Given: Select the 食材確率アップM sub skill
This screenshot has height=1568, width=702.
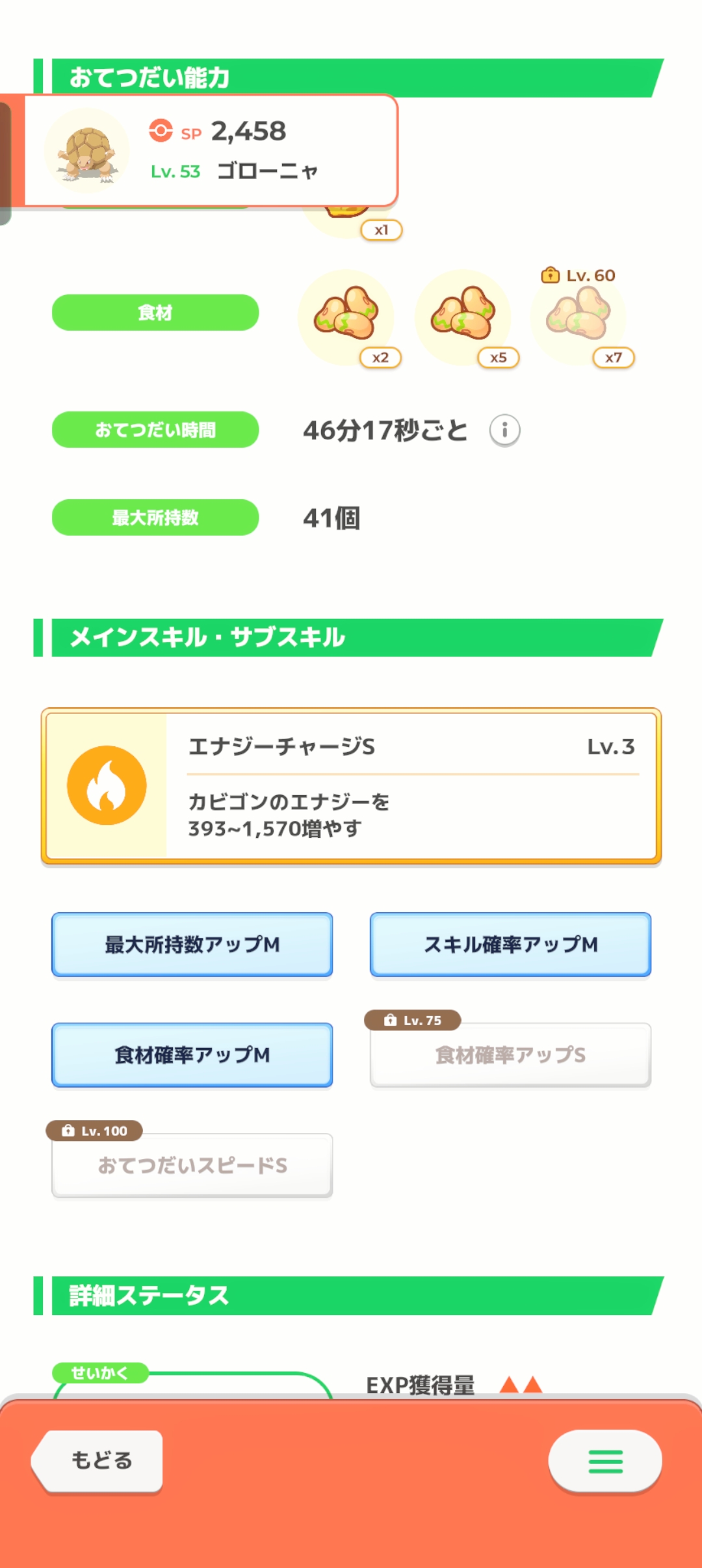Looking at the screenshot, I should click(x=192, y=1054).
